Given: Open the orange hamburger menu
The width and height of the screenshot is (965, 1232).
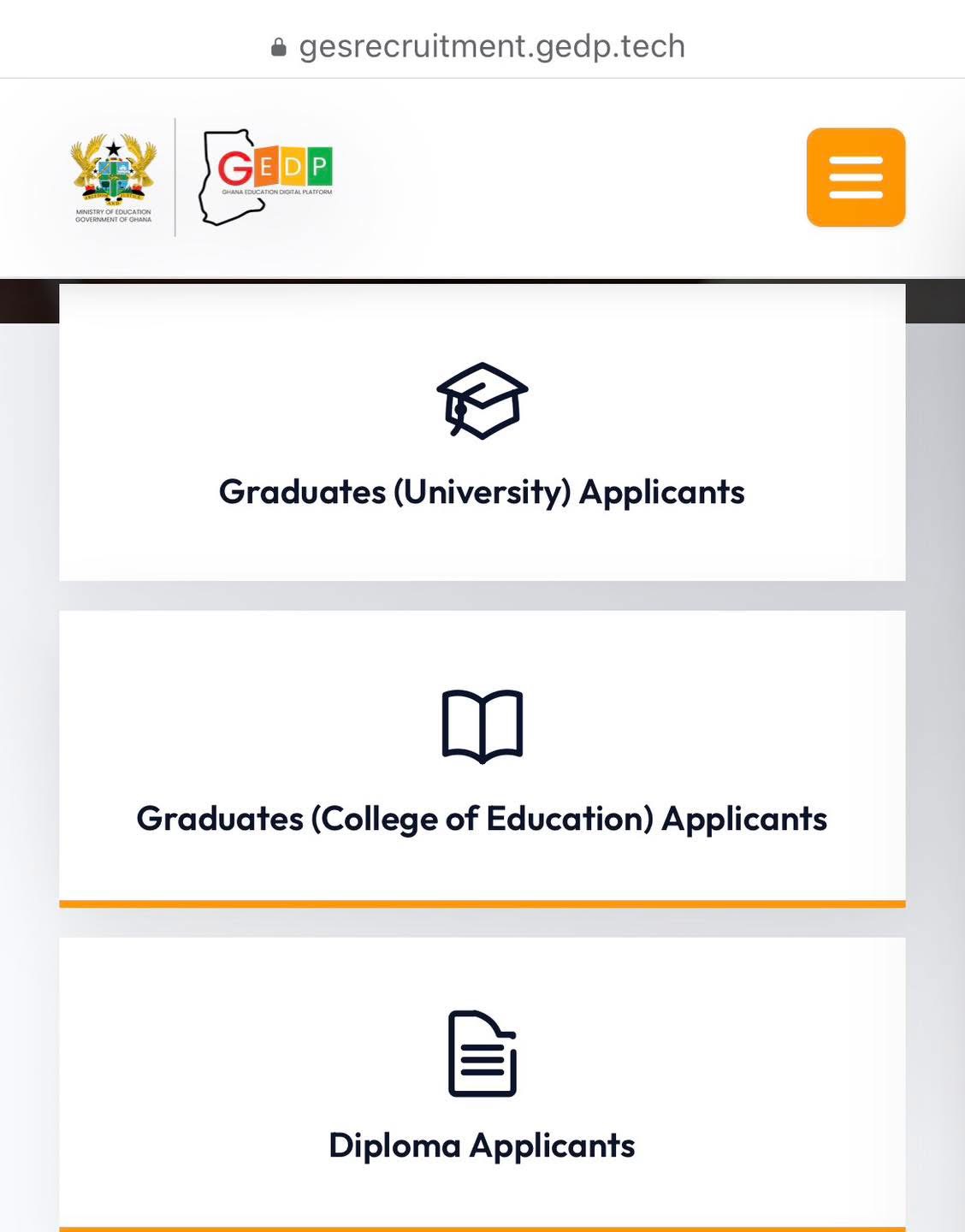Looking at the screenshot, I should [x=855, y=177].
